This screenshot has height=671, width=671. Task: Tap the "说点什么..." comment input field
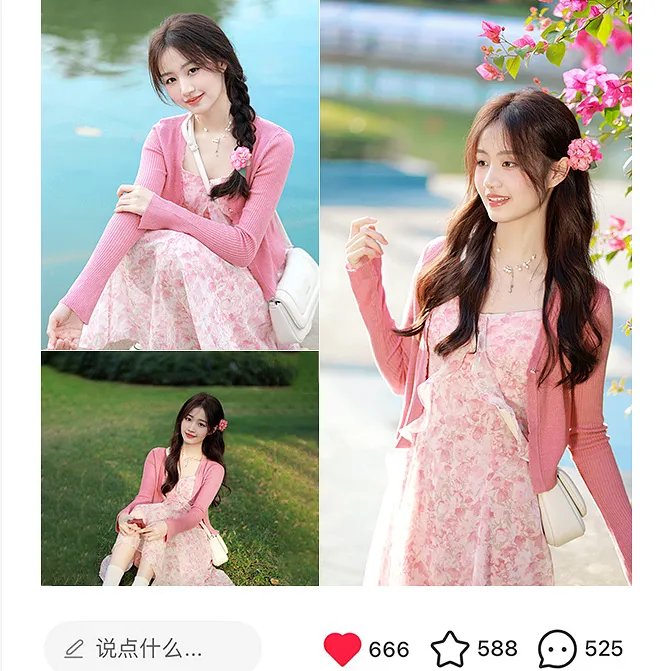152,648
